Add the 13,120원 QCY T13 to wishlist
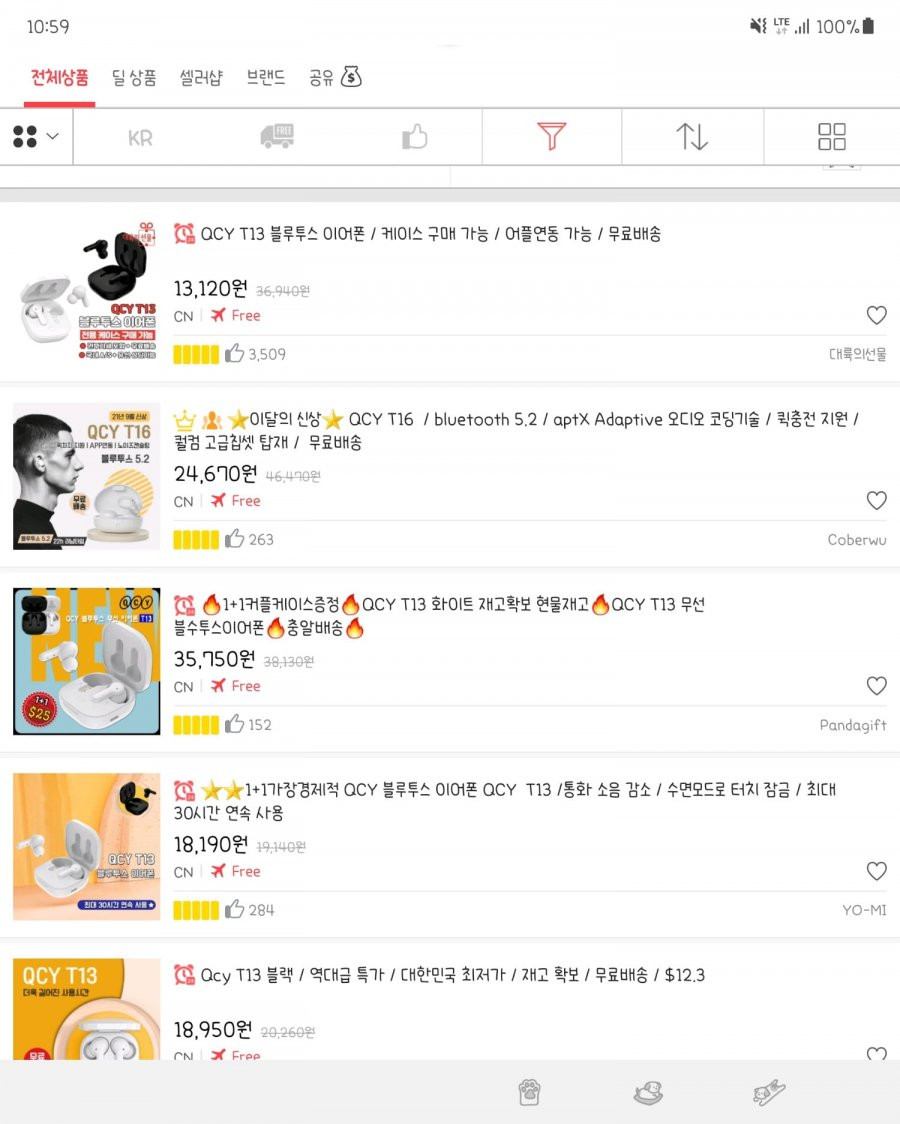The width and height of the screenshot is (900, 1124). [x=876, y=316]
